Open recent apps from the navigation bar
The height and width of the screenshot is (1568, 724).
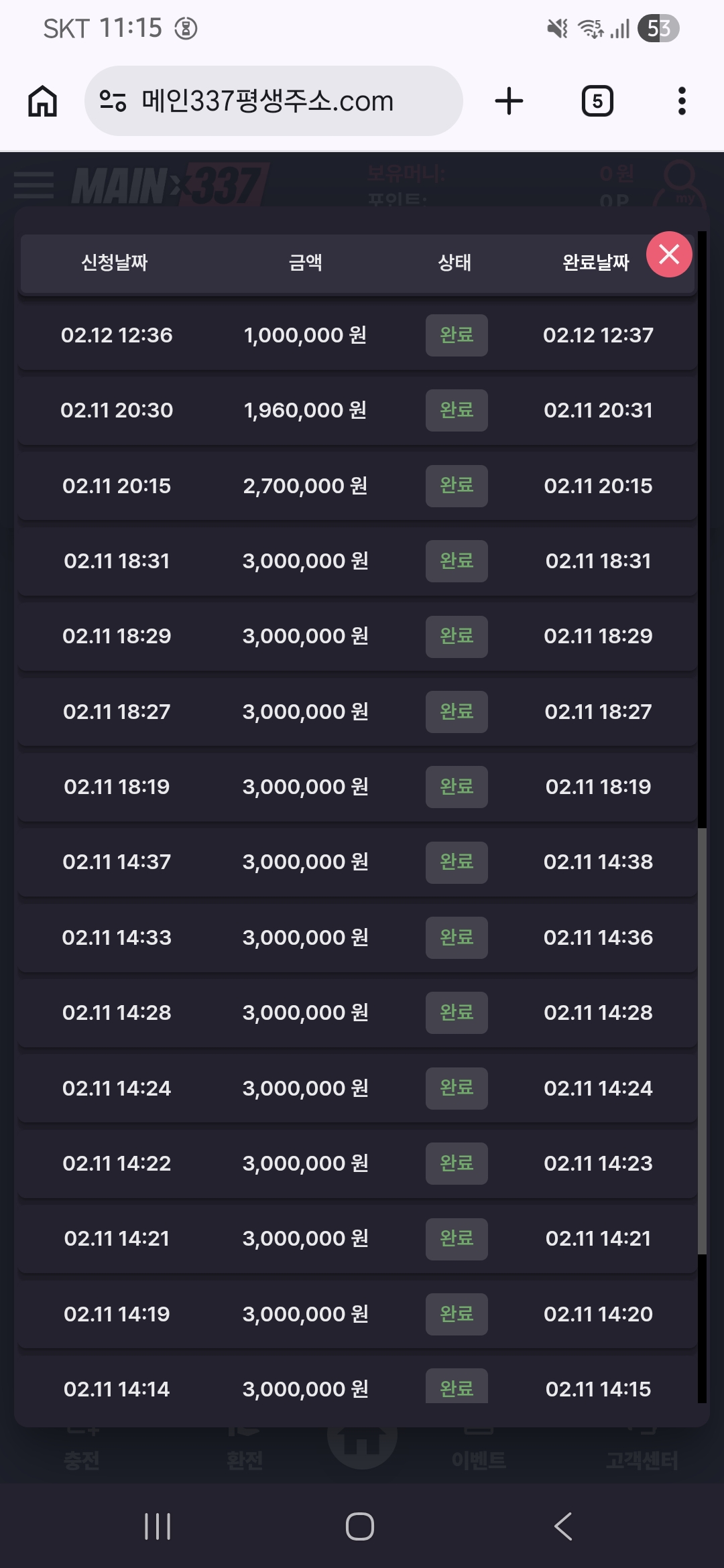158,1526
